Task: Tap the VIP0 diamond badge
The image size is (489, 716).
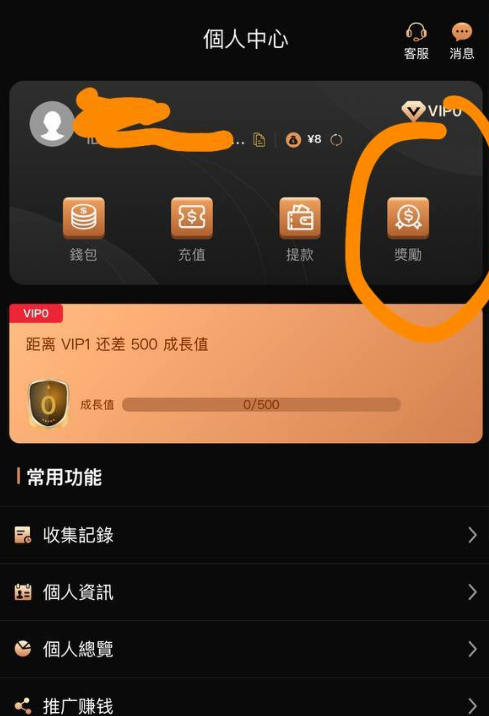Action: click(431, 111)
